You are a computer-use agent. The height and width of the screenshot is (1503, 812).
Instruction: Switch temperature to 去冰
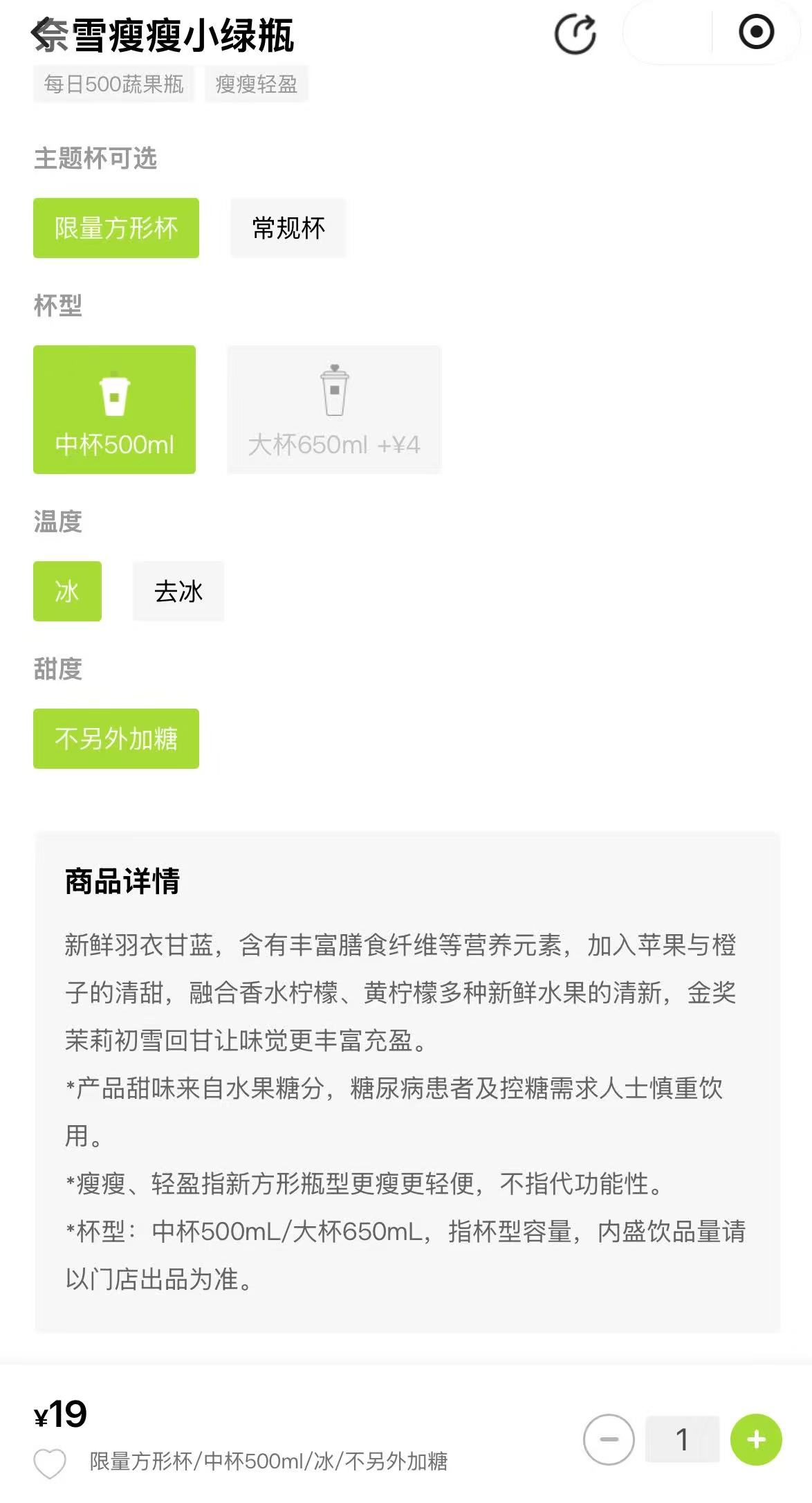(x=178, y=591)
